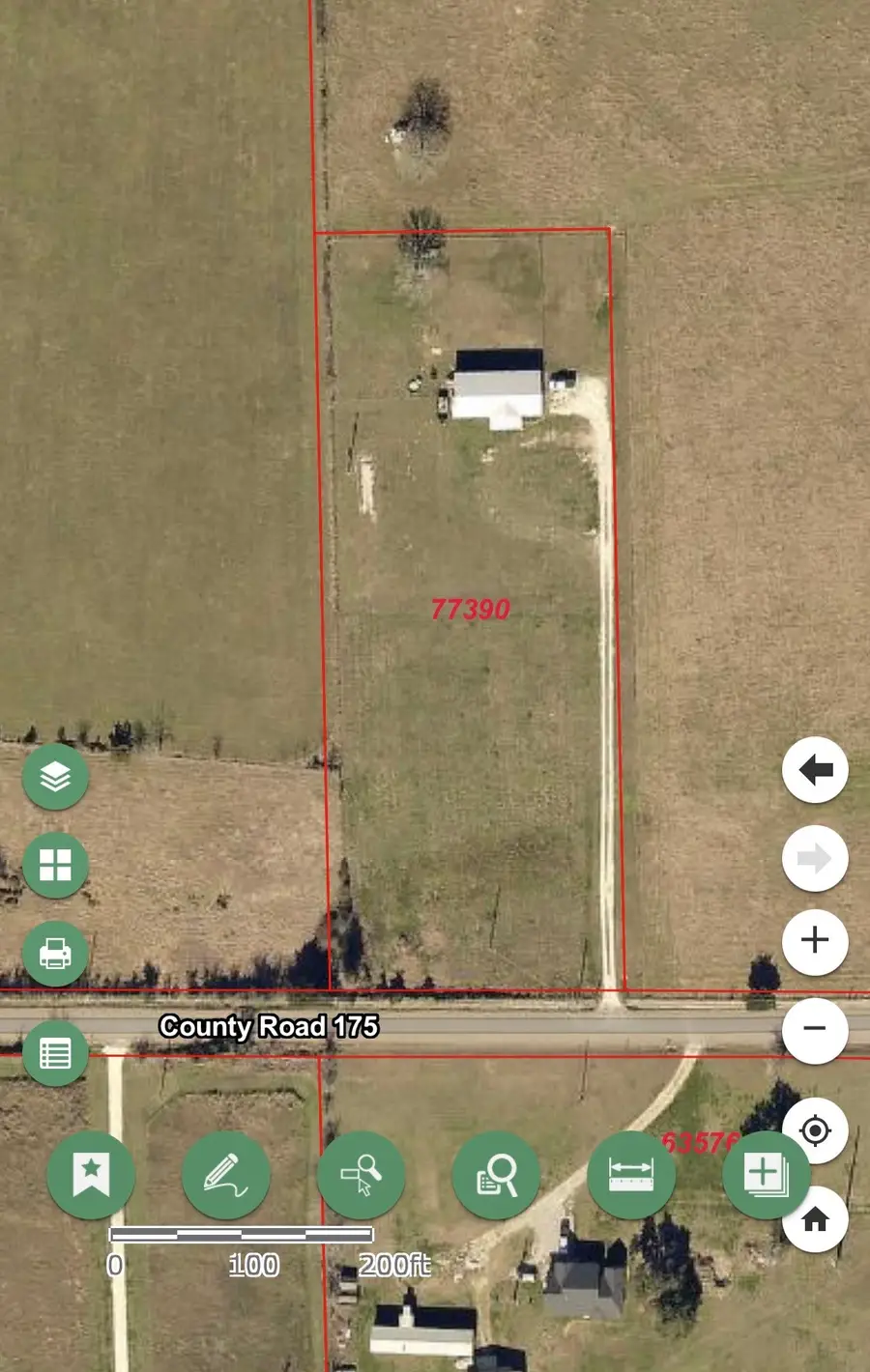870x1372 pixels.
Task: Select the measure distance tool
Action: click(631, 1174)
